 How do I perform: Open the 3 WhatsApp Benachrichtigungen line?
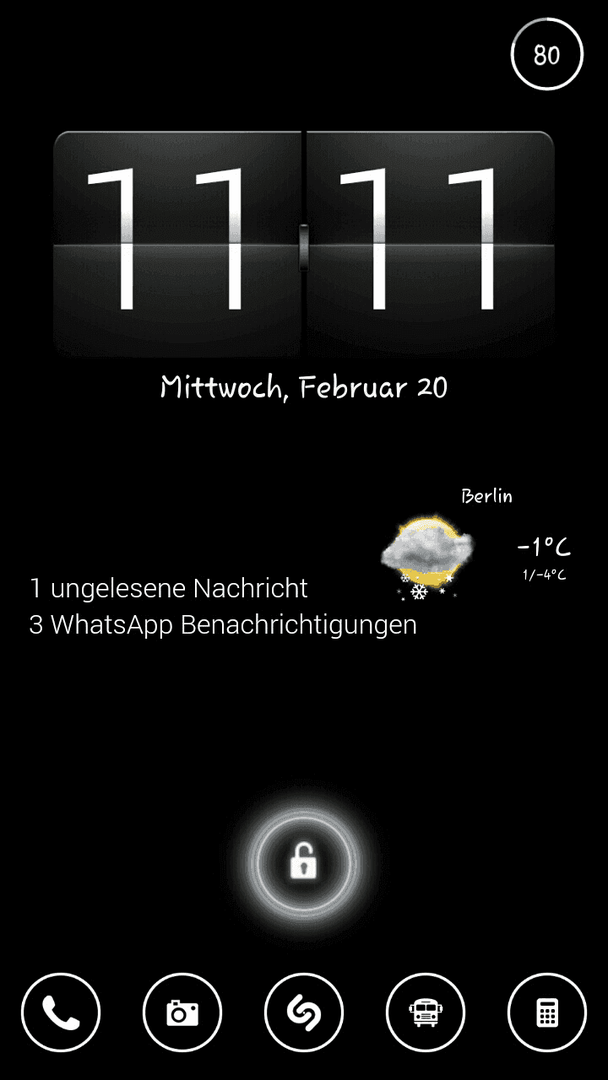223,625
